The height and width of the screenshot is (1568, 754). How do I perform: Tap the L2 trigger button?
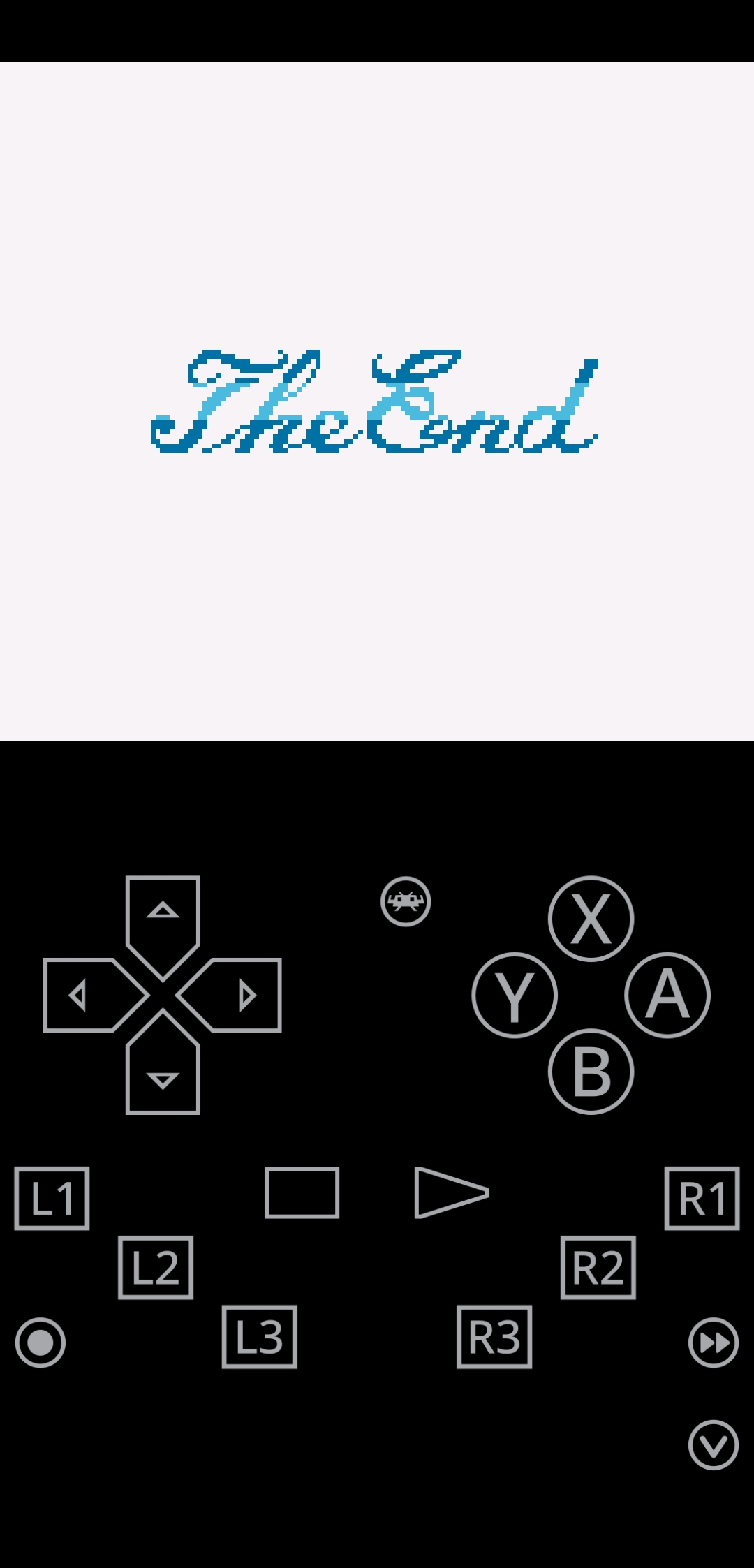[x=156, y=1267]
